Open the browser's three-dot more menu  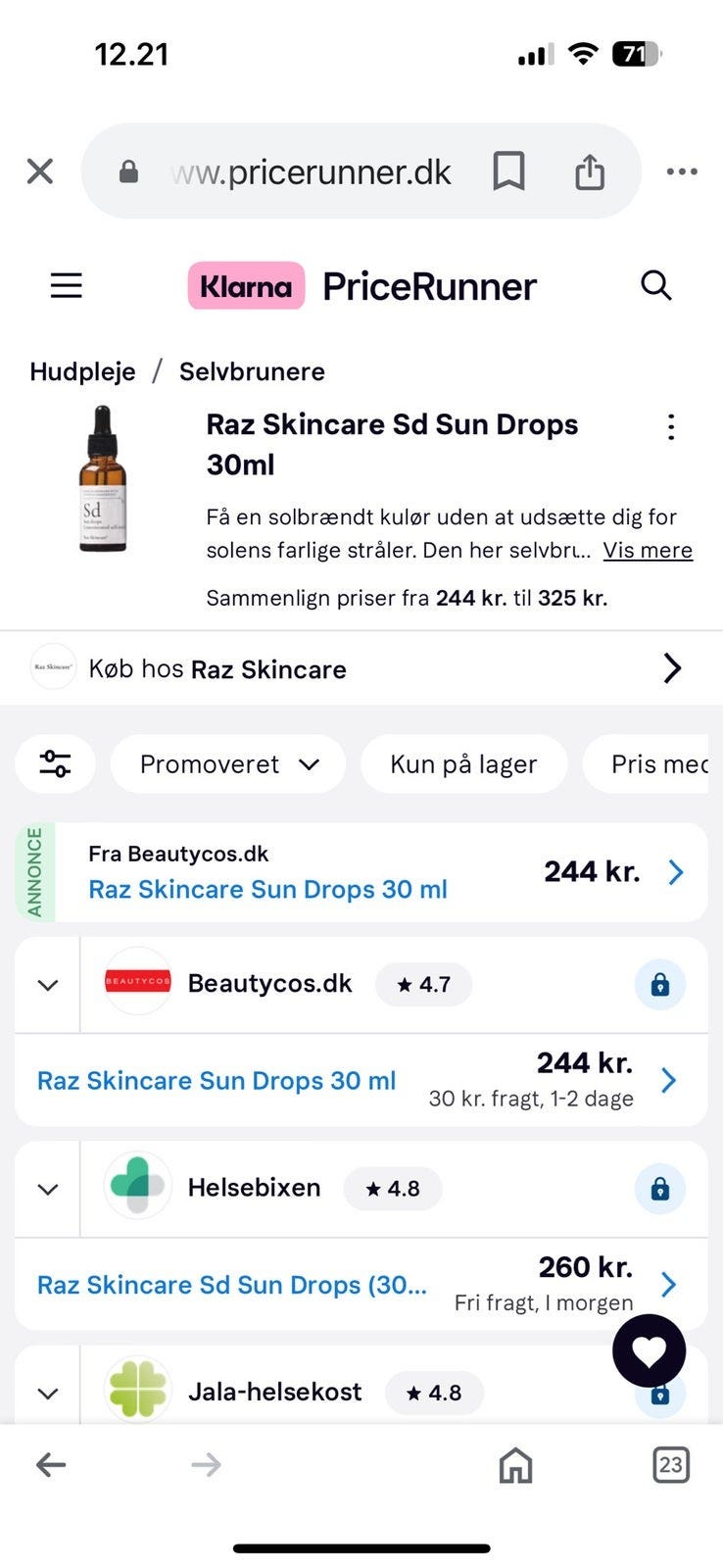681,171
